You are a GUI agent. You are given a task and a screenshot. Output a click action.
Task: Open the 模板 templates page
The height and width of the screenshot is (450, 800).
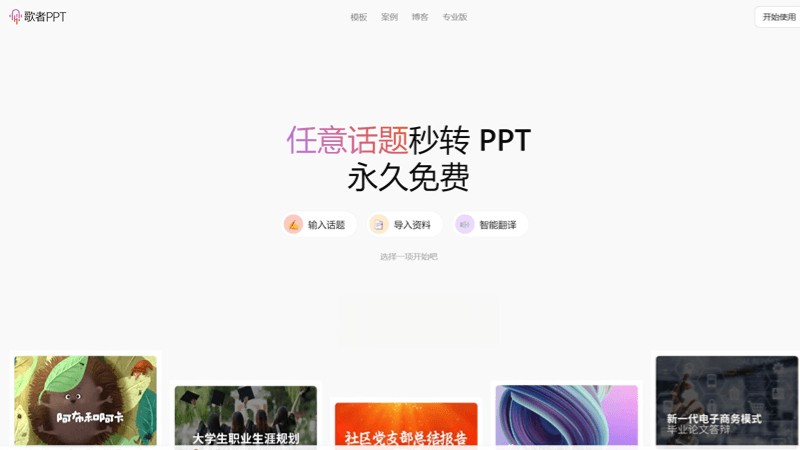(358, 17)
